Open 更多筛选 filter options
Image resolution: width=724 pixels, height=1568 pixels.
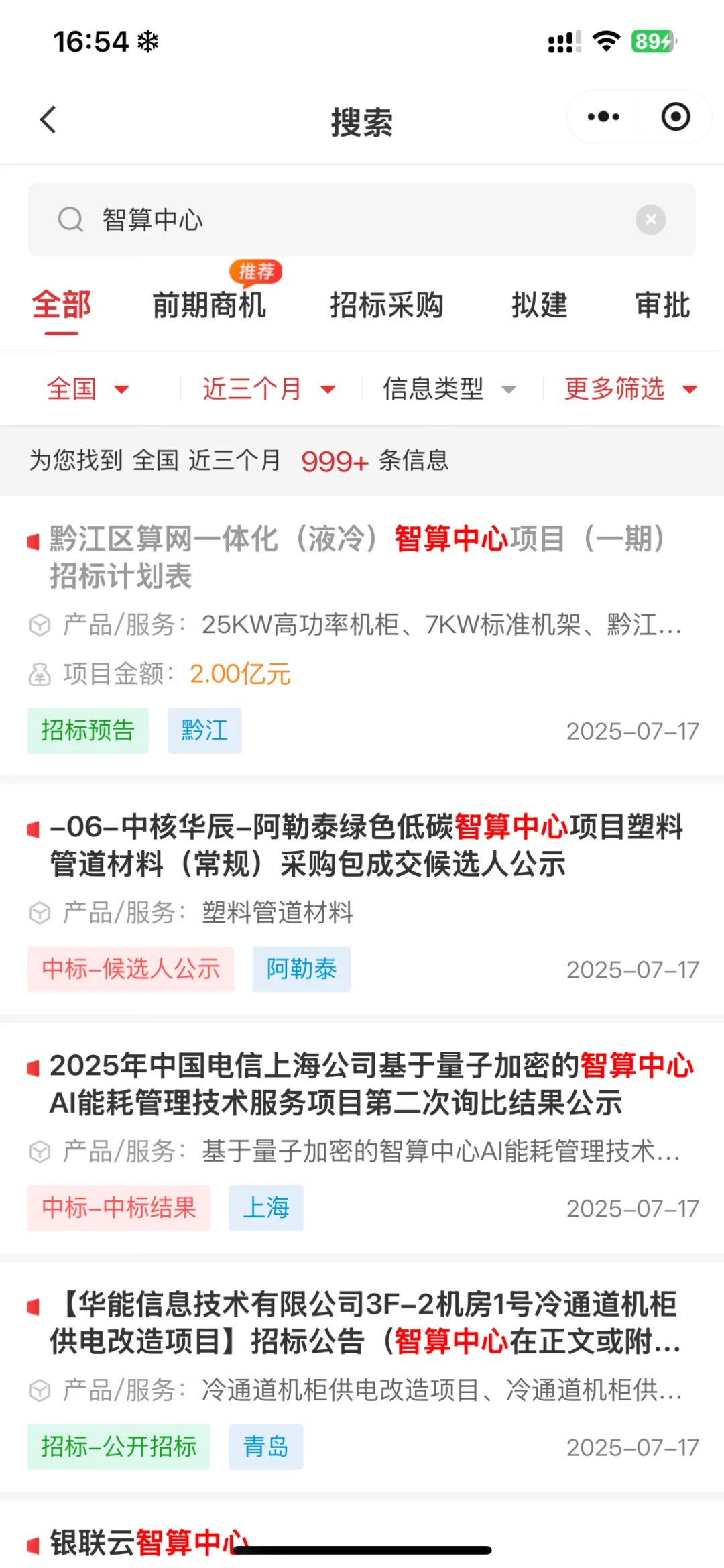click(630, 388)
